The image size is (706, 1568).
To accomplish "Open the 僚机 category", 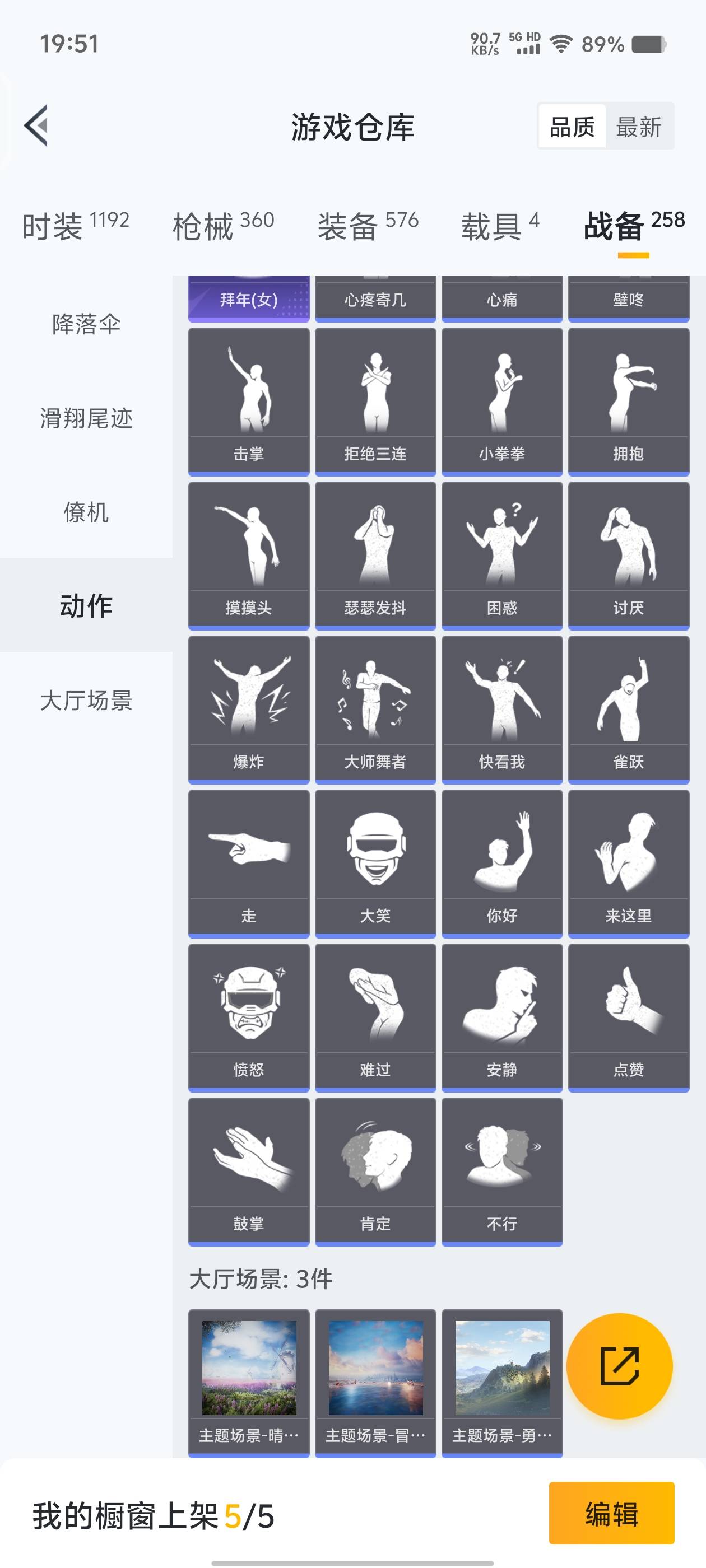I will point(86,512).
